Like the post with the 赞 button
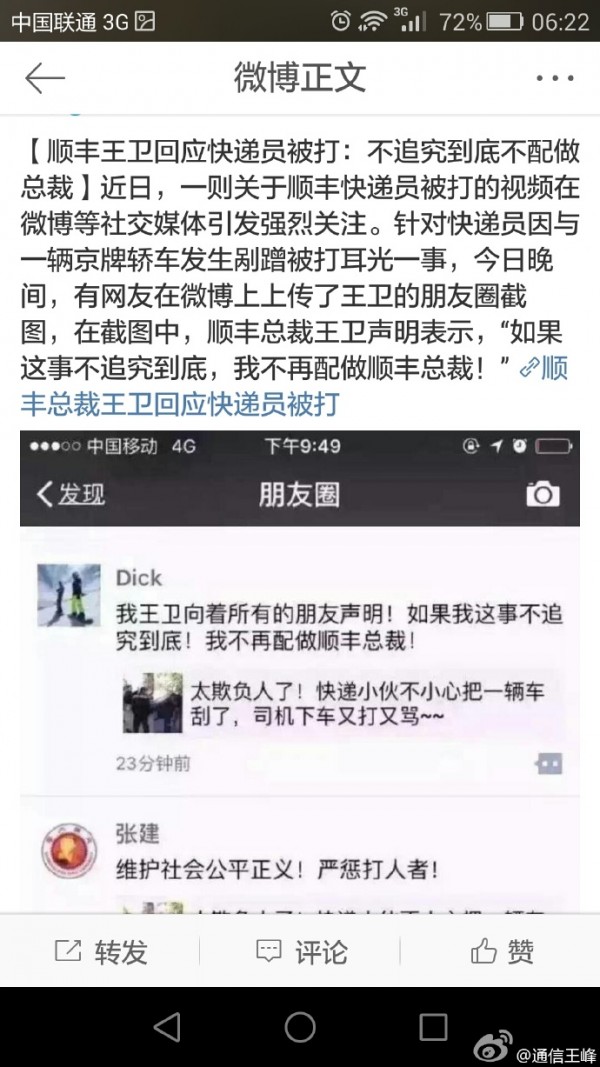 [502, 951]
